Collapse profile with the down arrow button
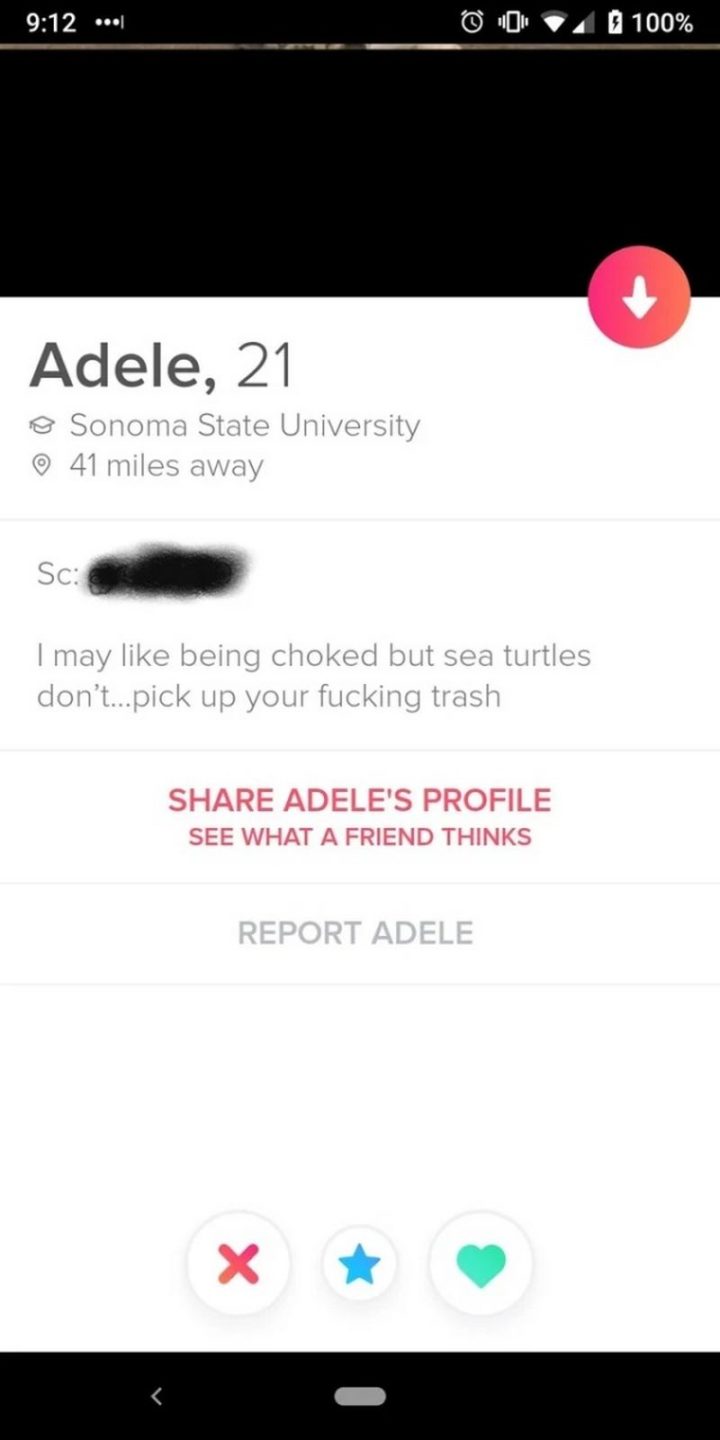The width and height of the screenshot is (720, 1440). (639, 296)
